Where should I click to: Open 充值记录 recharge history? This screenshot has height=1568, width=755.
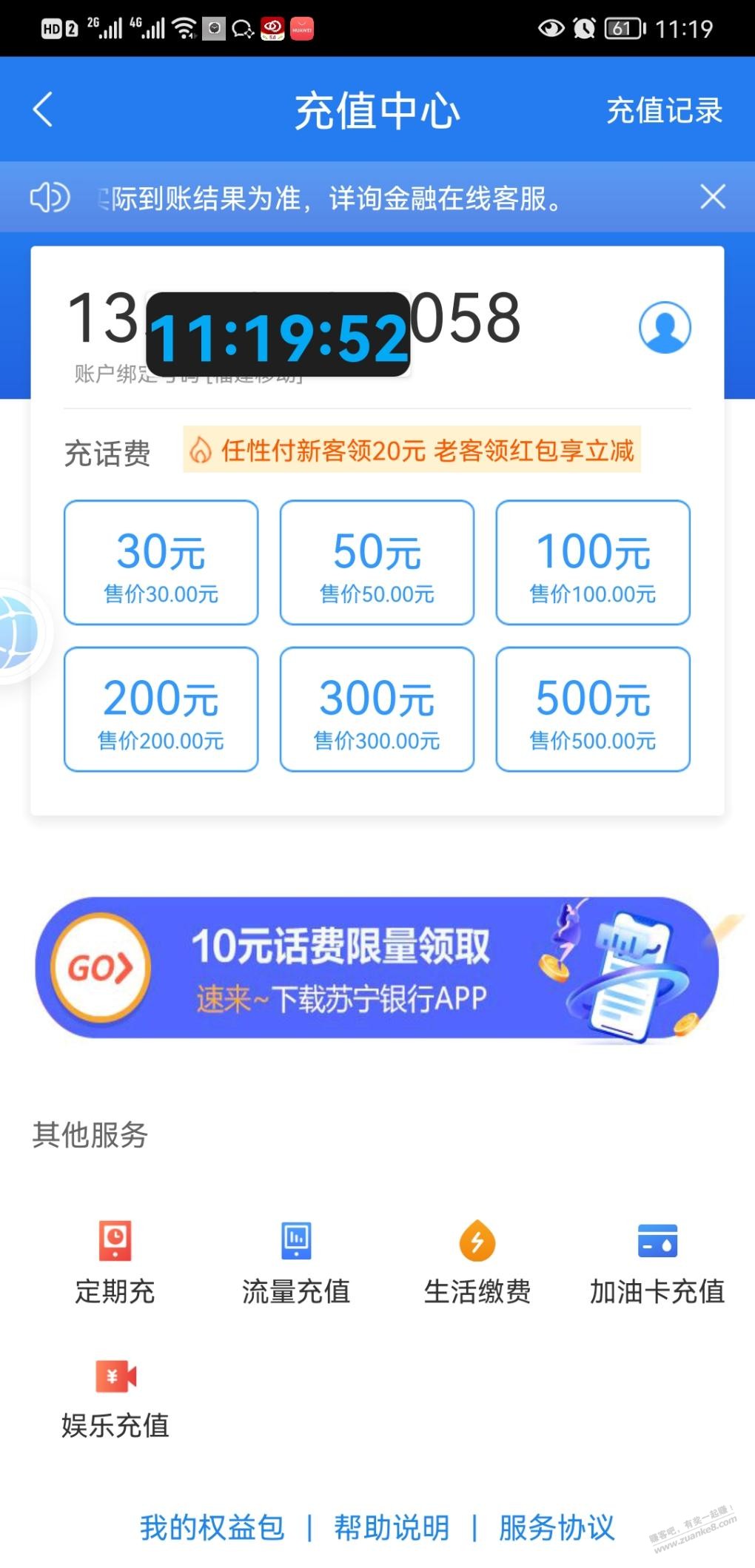click(x=664, y=111)
